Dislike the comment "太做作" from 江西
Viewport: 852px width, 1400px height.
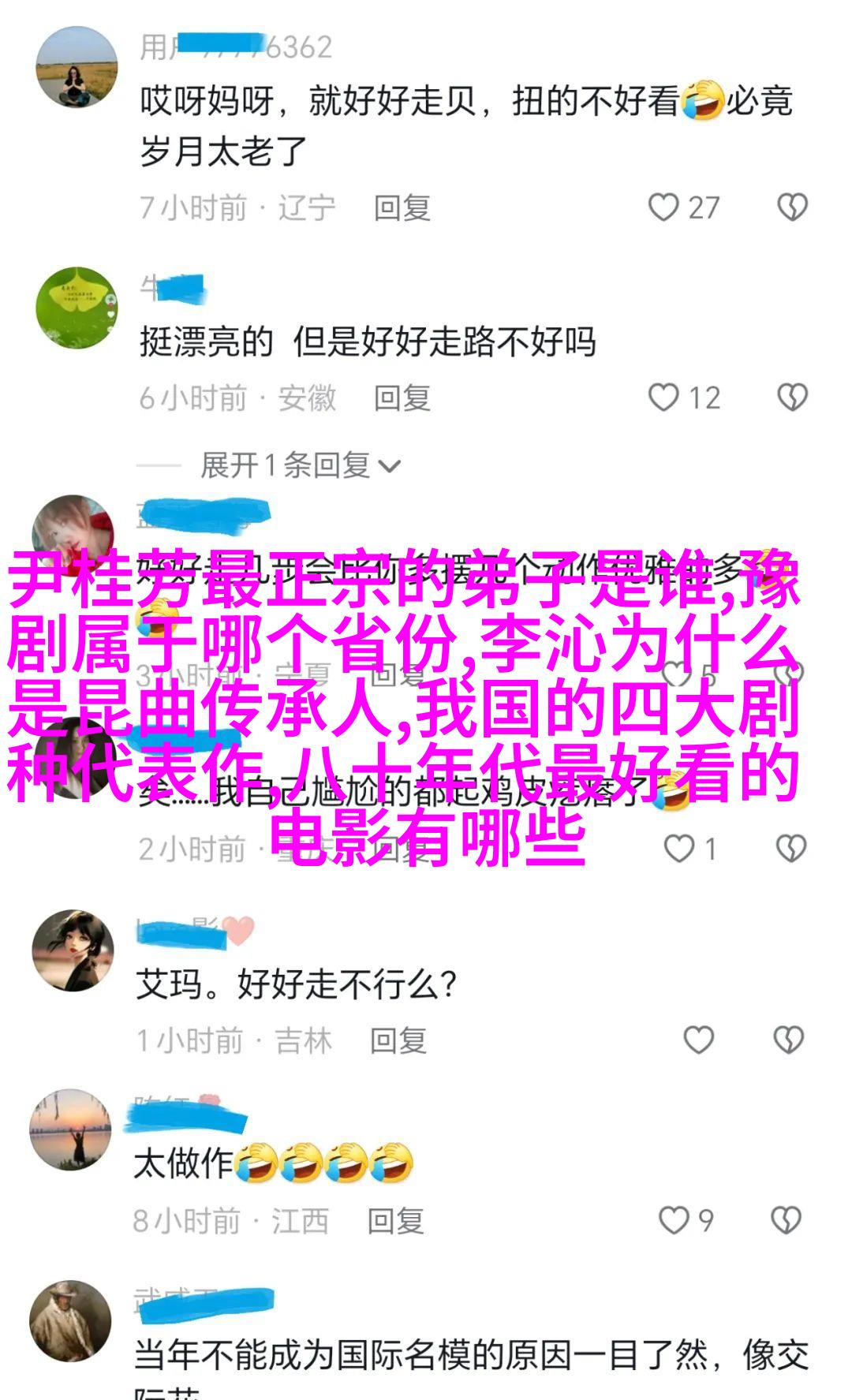click(x=787, y=1220)
